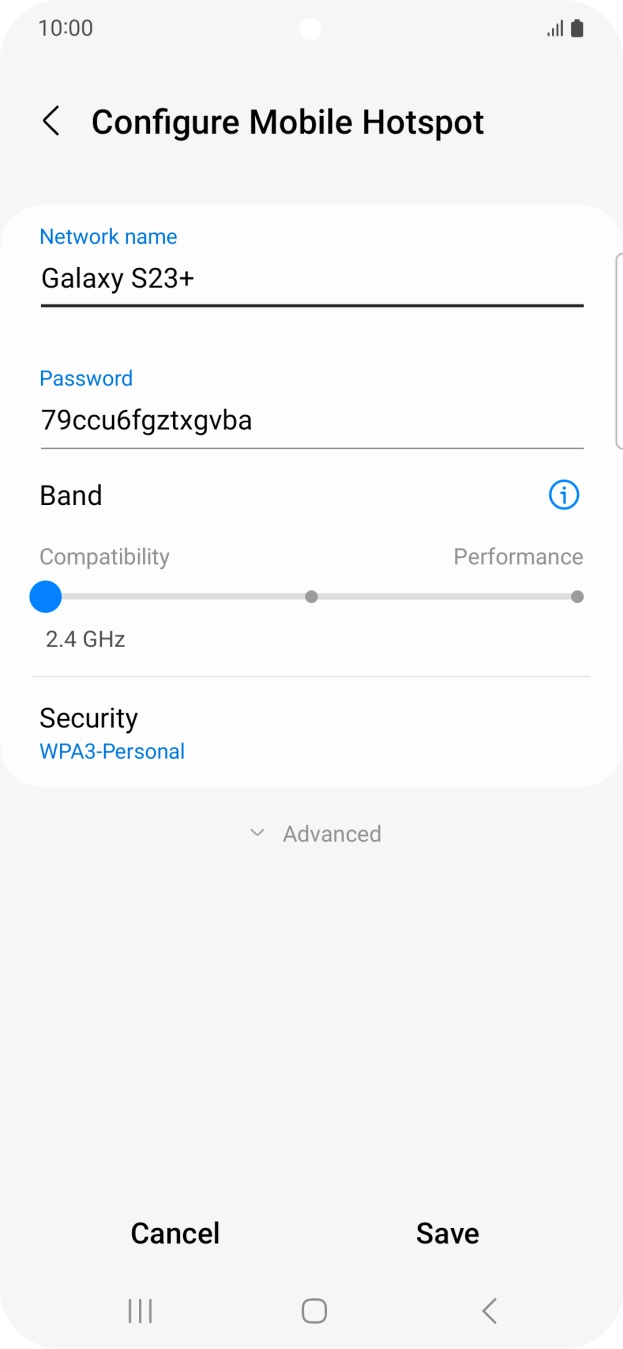Set band slider to Performance end

(577, 597)
